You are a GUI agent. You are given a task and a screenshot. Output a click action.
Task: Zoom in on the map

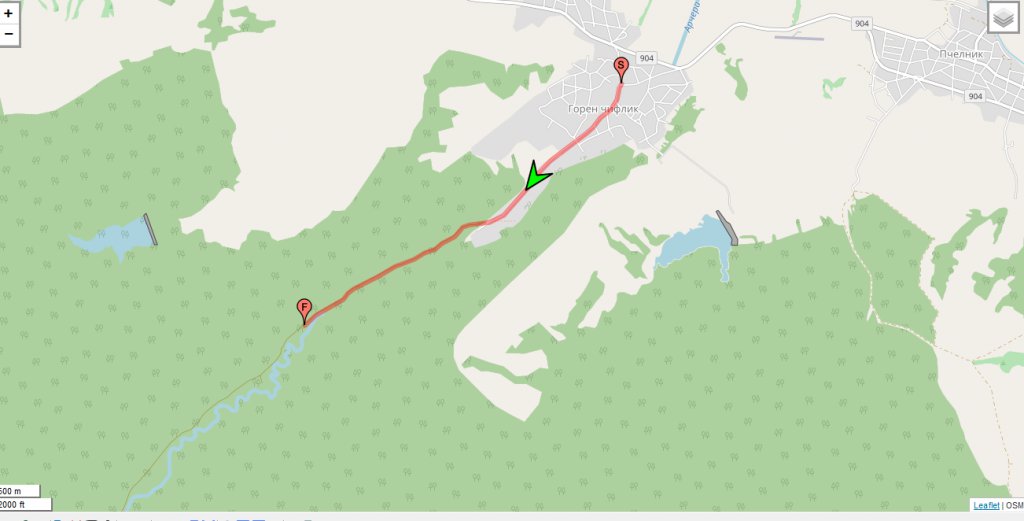(9, 14)
